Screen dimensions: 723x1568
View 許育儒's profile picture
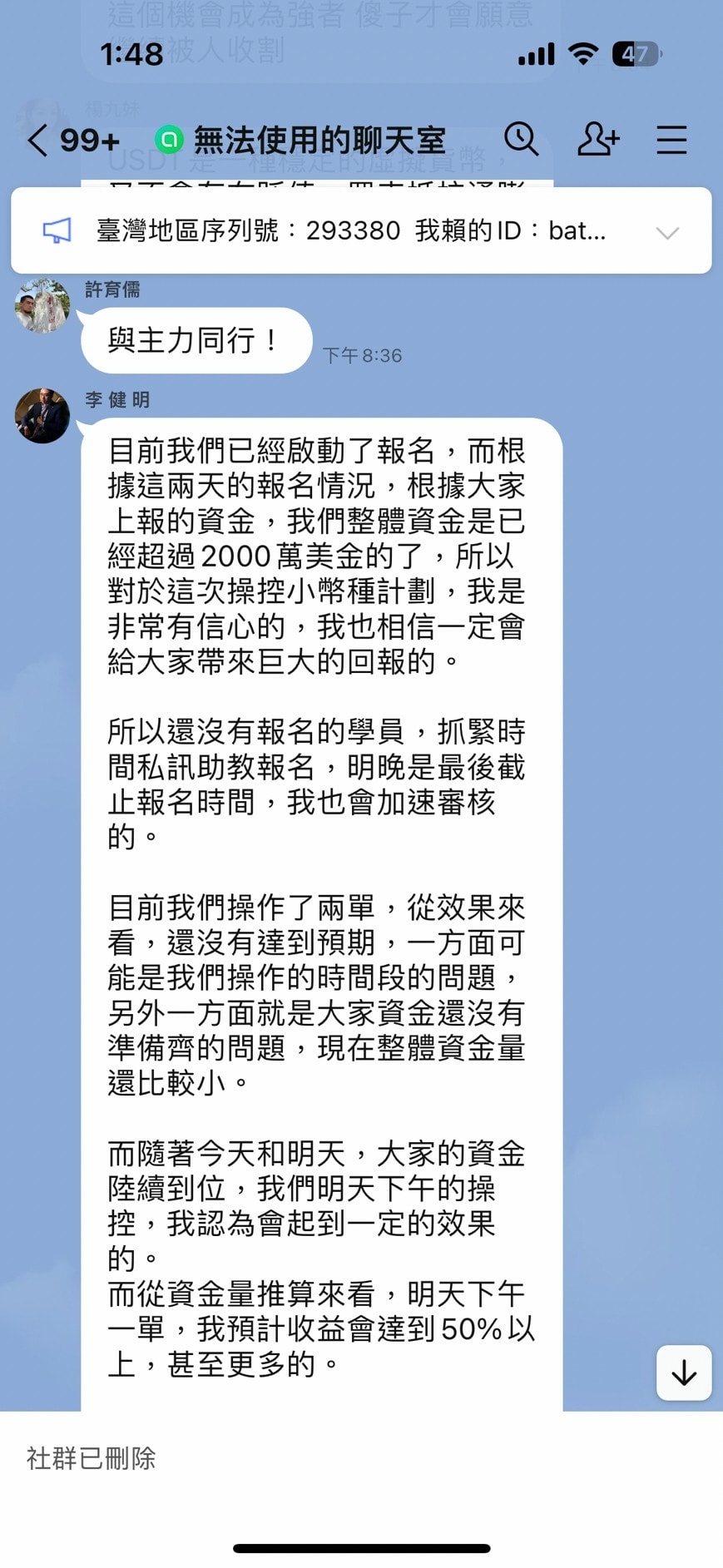click(42, 305)
